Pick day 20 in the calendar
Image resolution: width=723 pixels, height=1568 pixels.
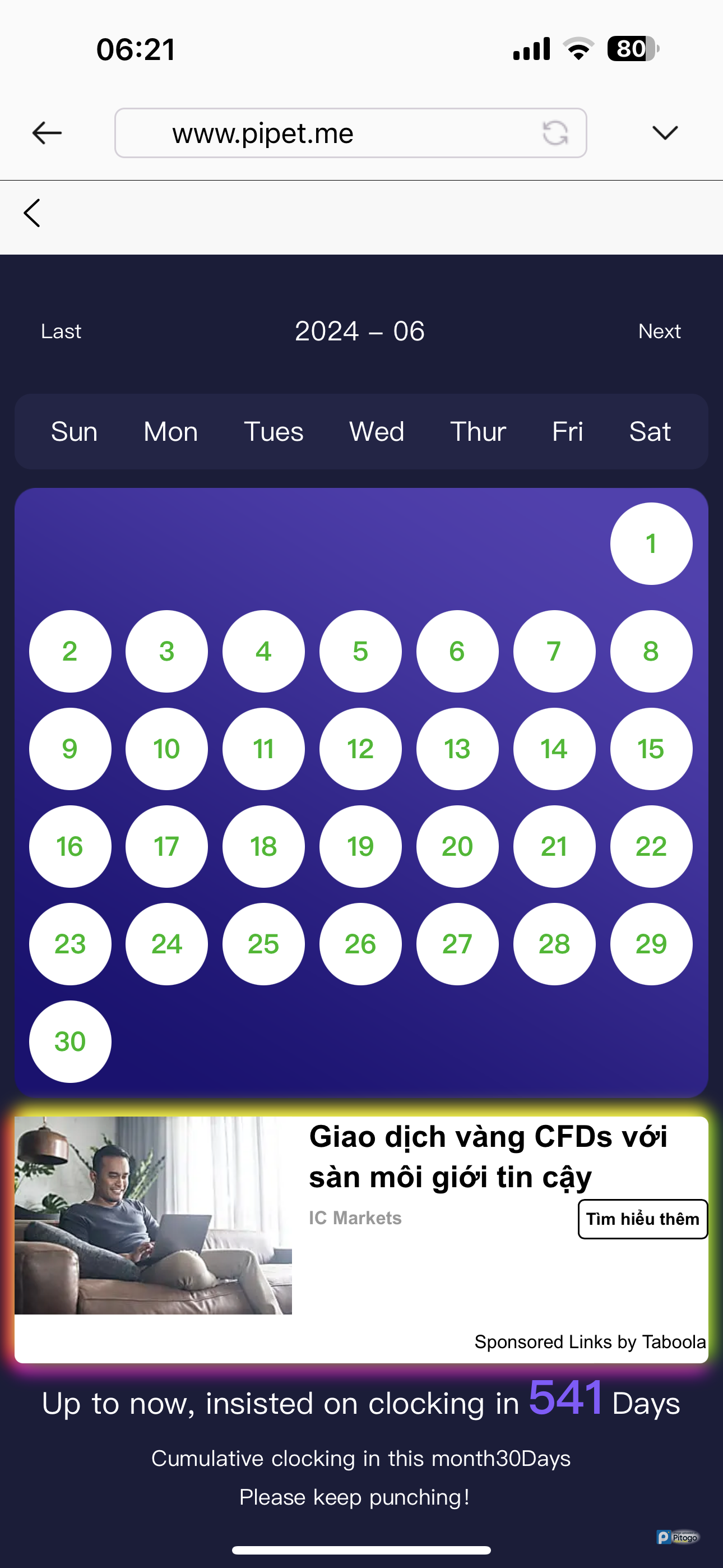pos(457,846)
